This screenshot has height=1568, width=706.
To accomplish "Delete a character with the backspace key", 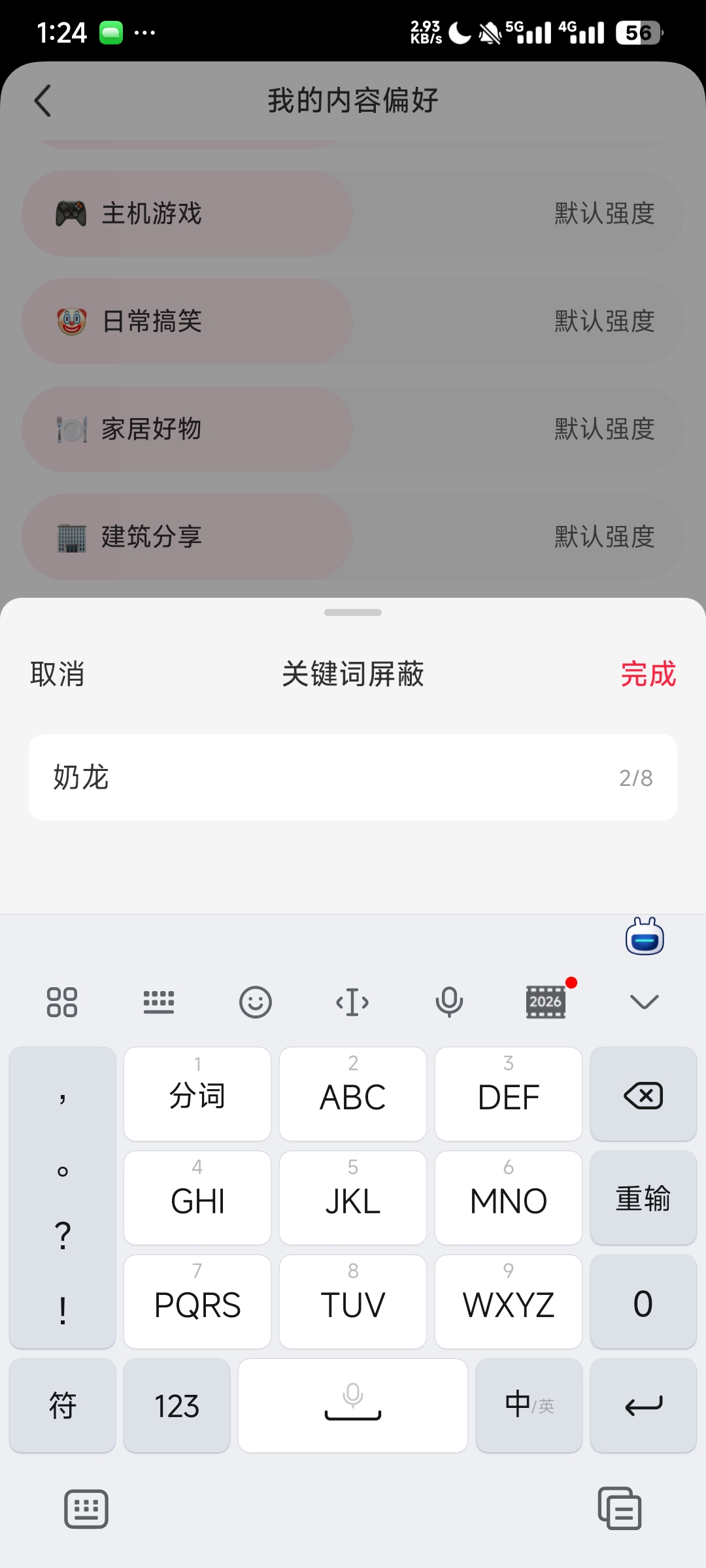I will pos(643,1095).
